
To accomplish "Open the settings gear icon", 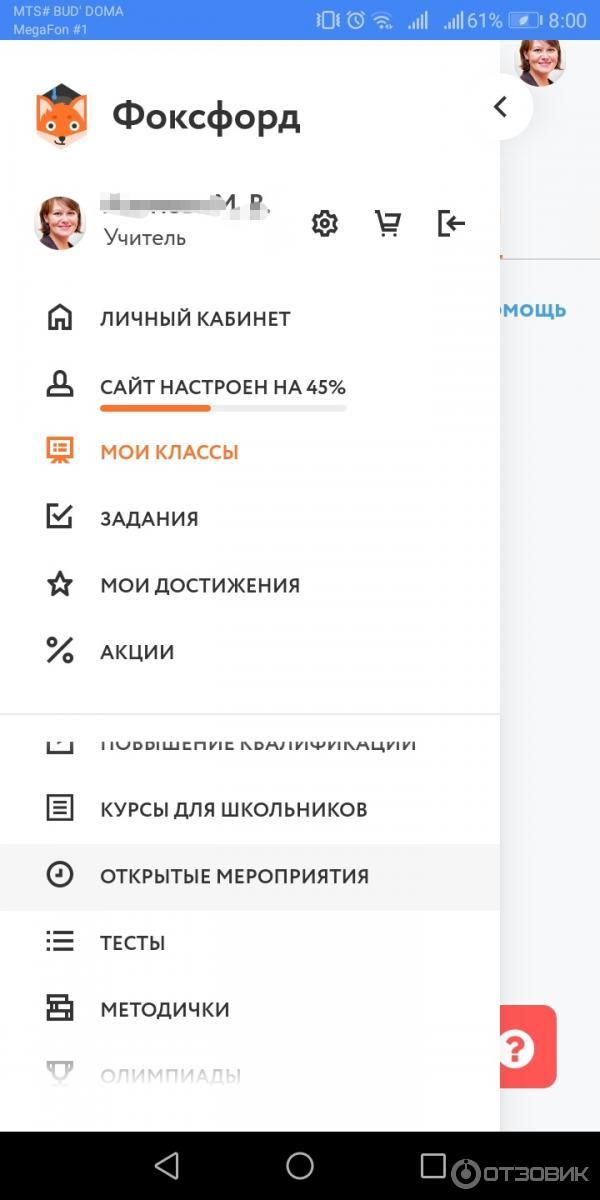I will 325,223.
